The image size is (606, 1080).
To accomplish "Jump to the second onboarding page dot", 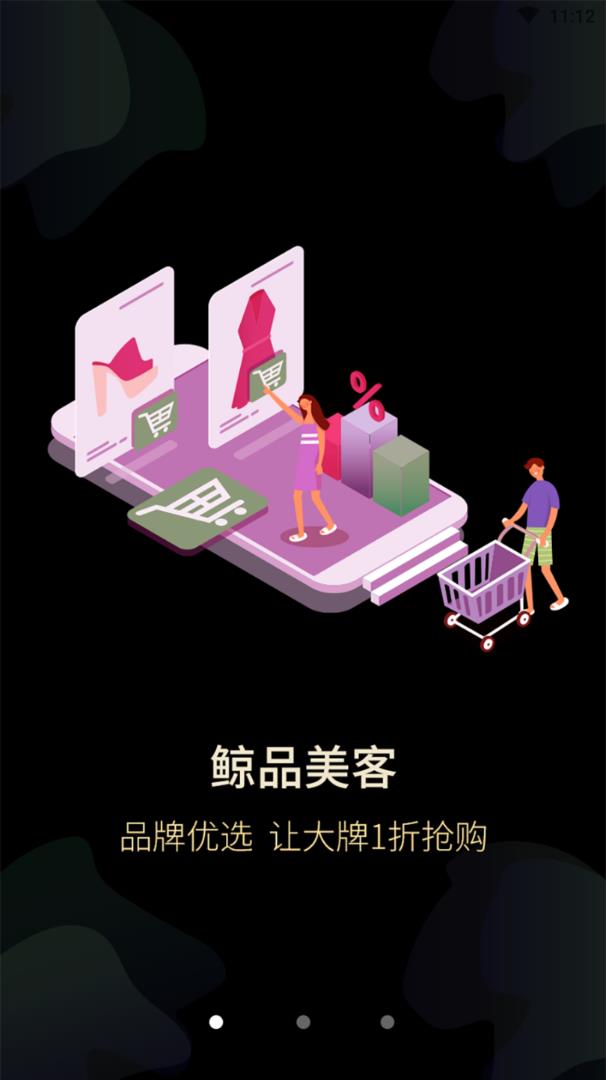I will coord(303,1022).
